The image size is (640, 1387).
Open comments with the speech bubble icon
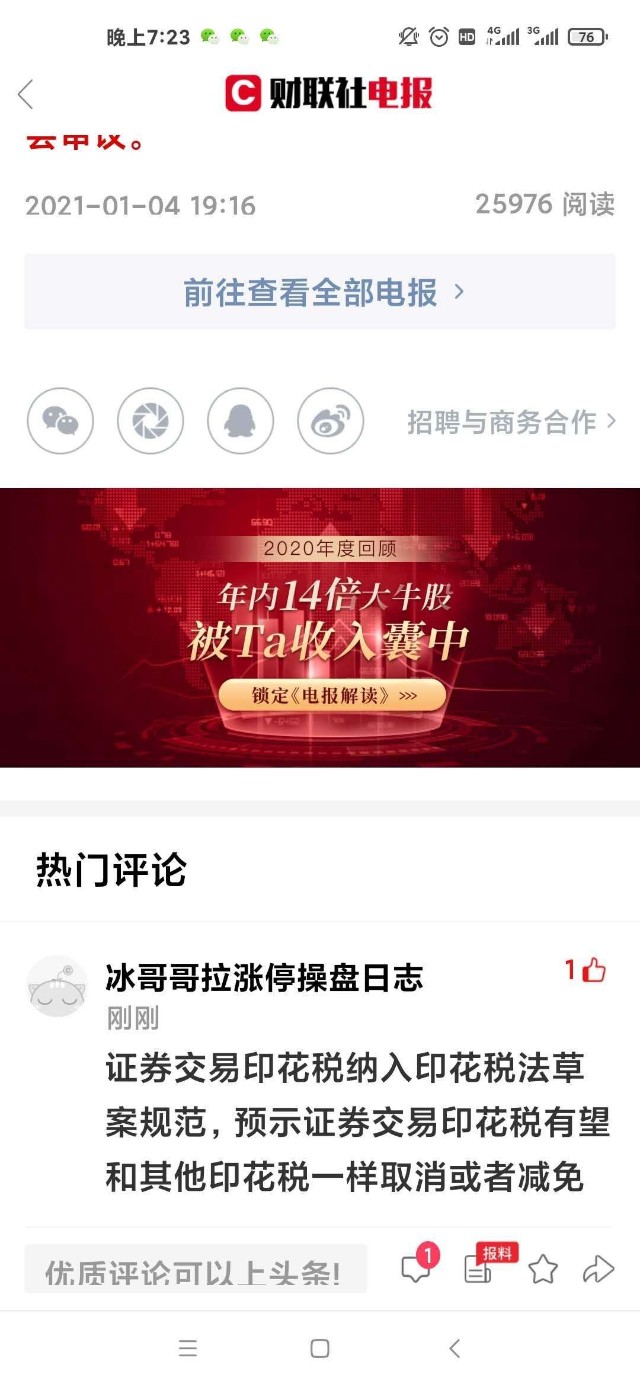pyautogui.click(x=416, y=1269)
